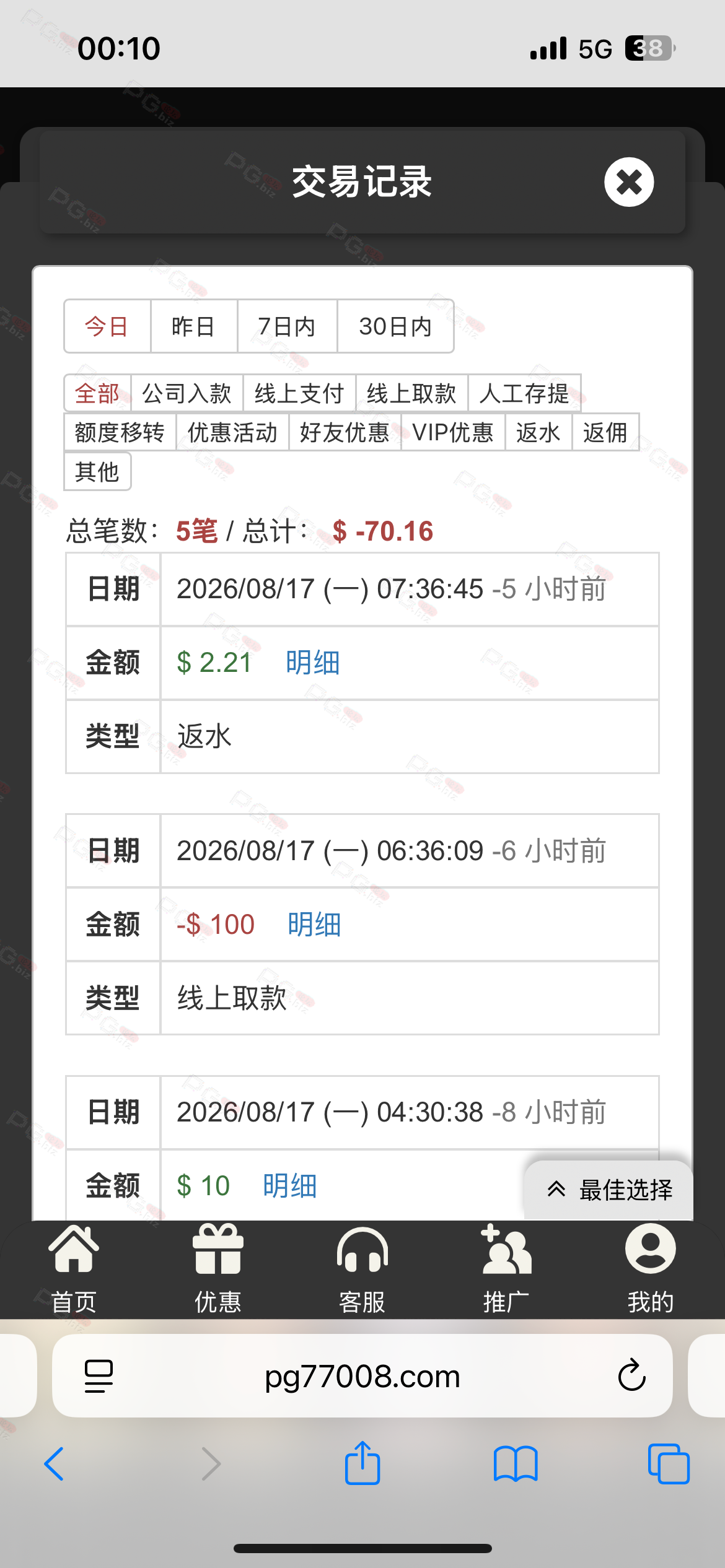Select the 其他 category filter
725x1568 pixels.
[97, 472]
